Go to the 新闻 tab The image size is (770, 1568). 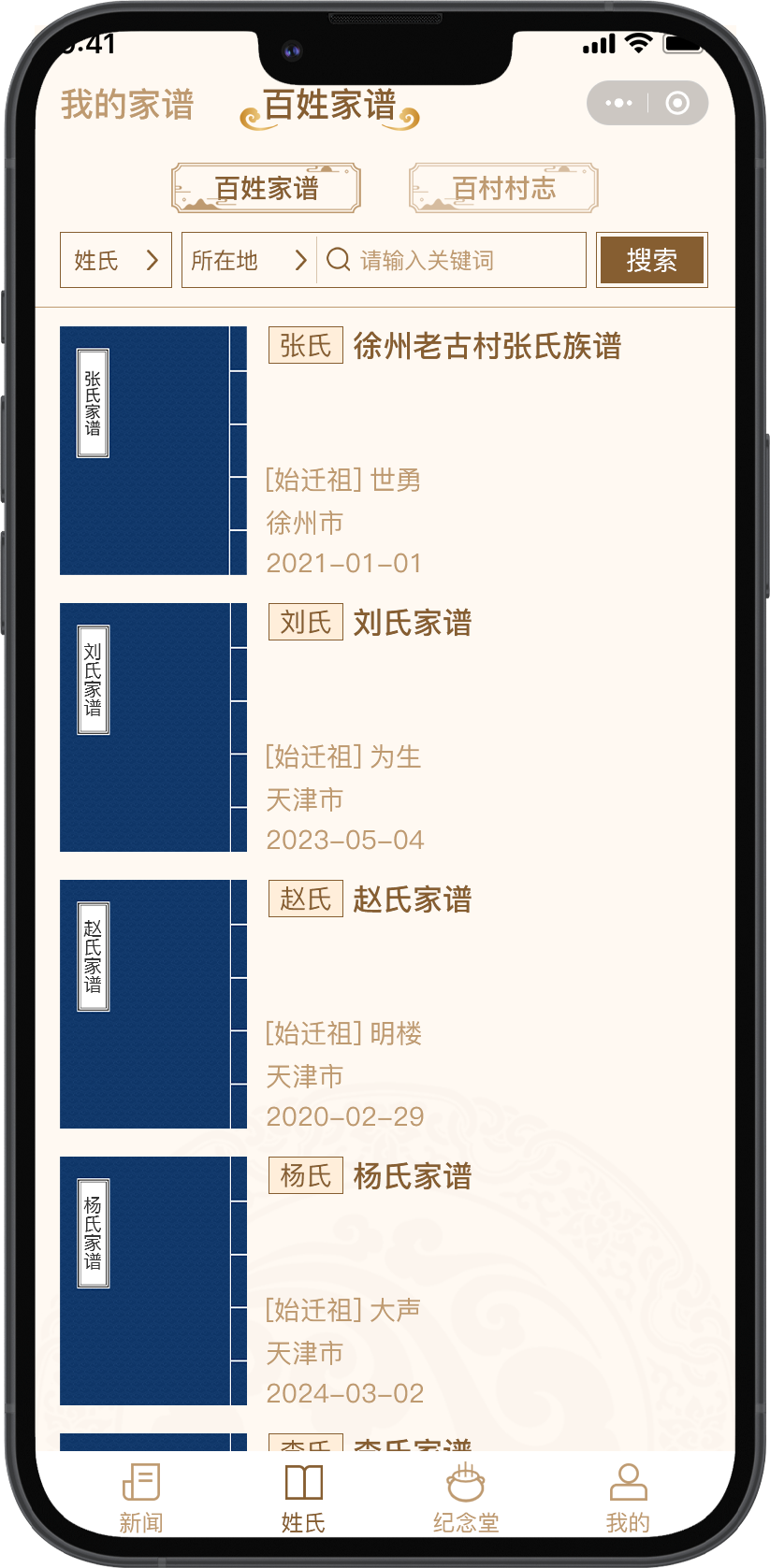141,1498
